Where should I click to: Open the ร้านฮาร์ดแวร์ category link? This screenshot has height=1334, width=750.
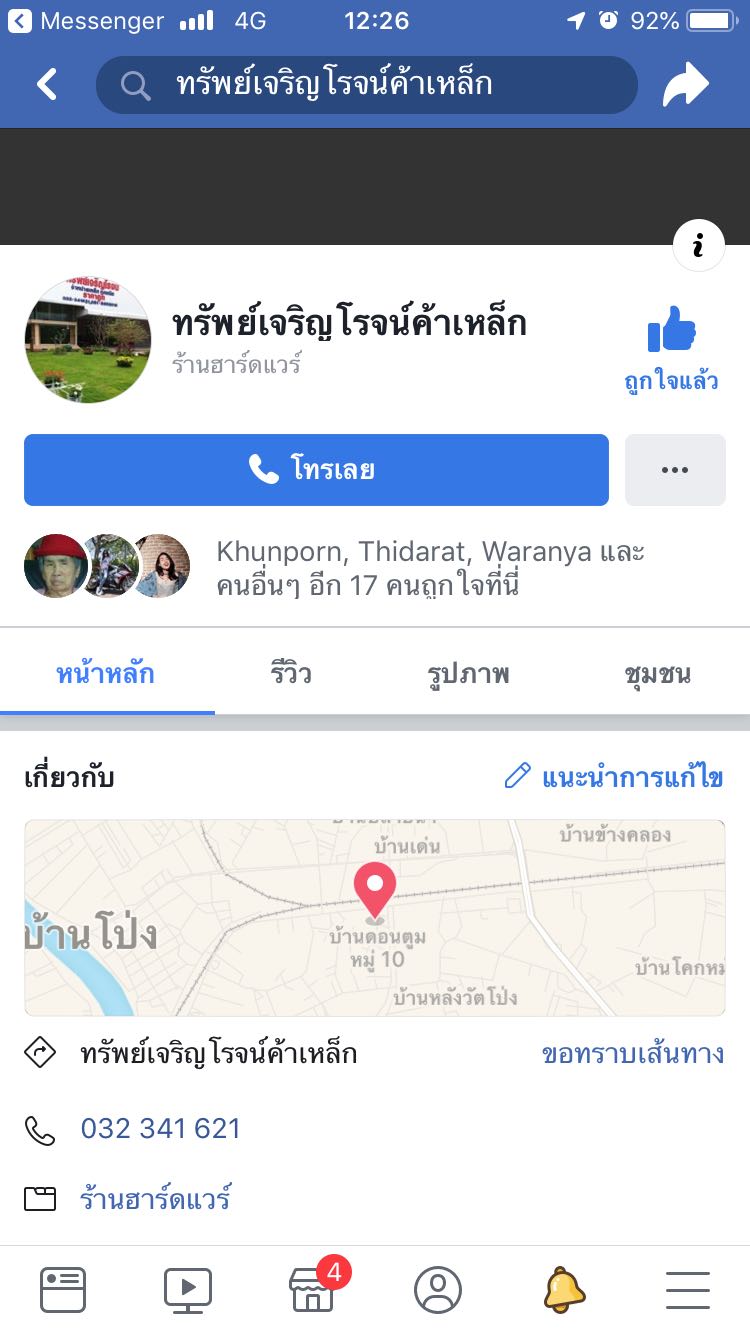(x=156, y=1198)
